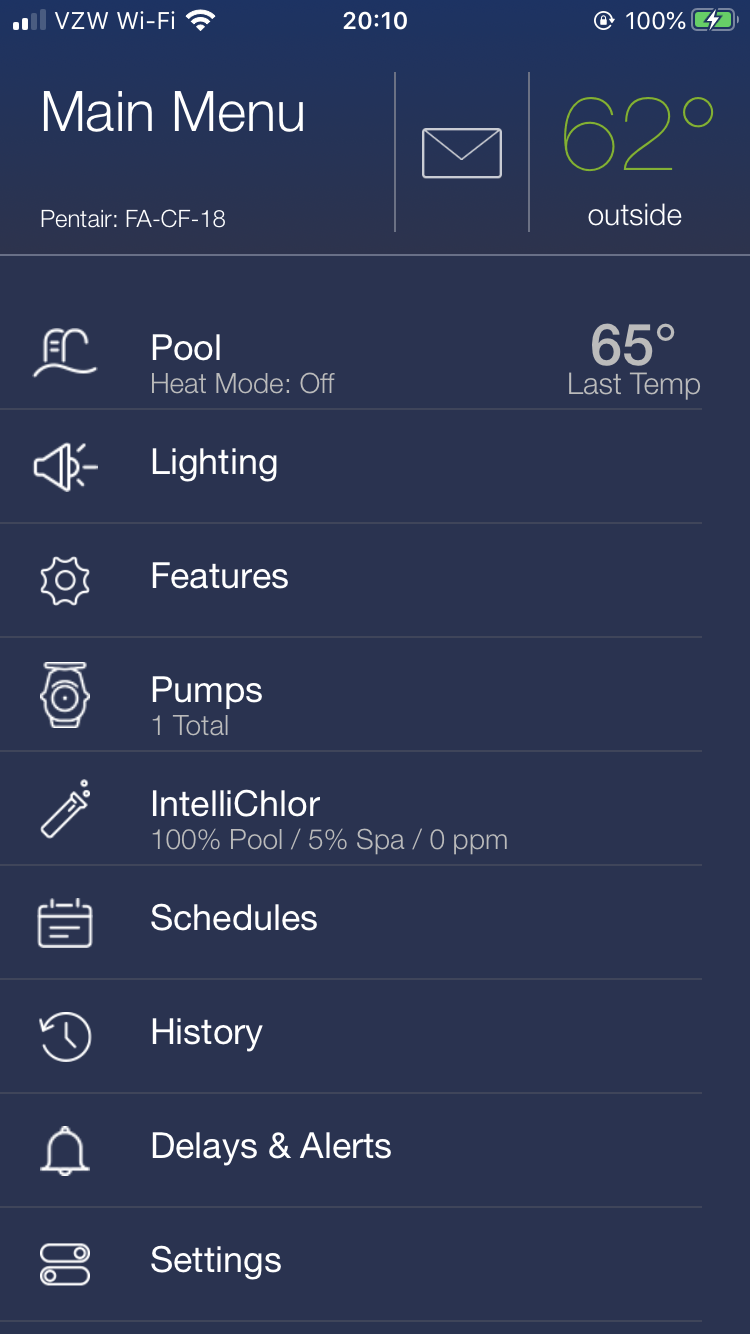Tap the Features gear icon
Screen dimensions: 750x1334
click(64, 580)
